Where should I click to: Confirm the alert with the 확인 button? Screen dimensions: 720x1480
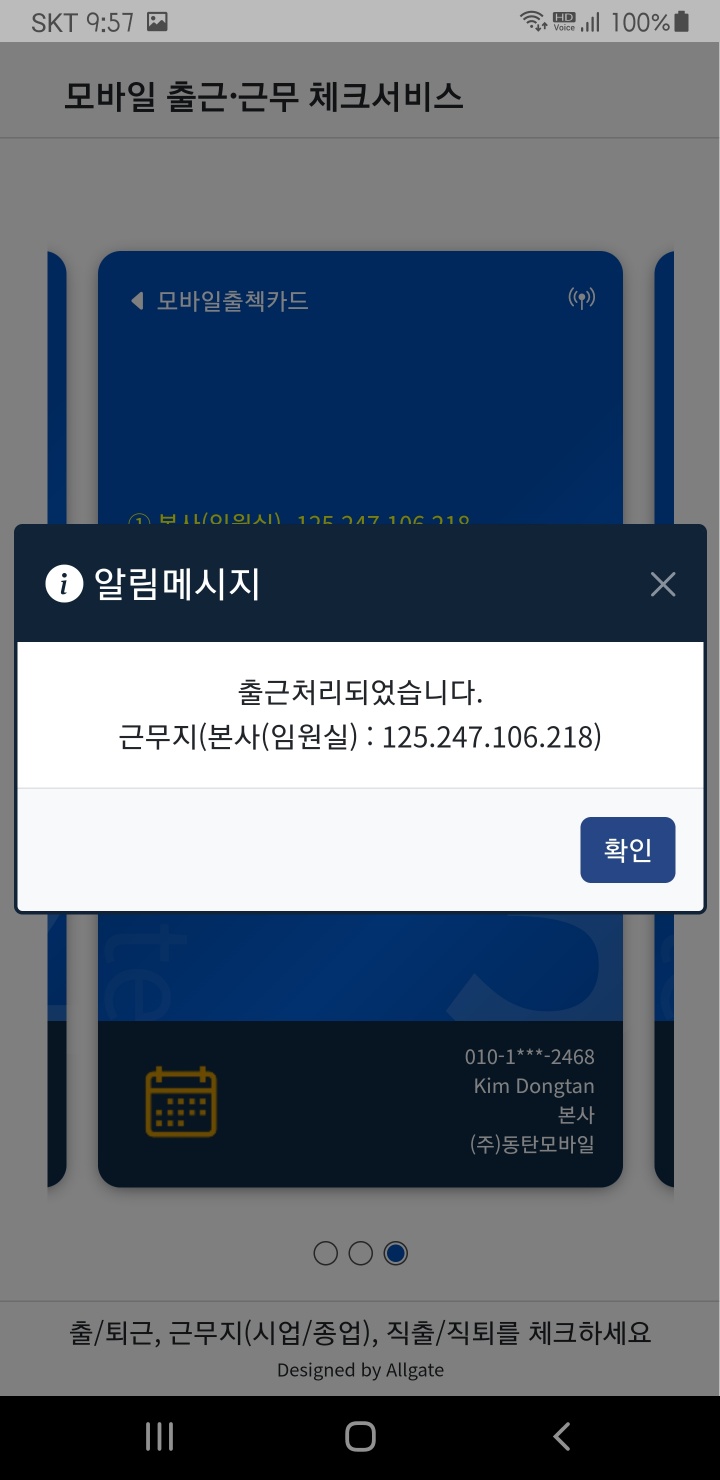point(627,850)
